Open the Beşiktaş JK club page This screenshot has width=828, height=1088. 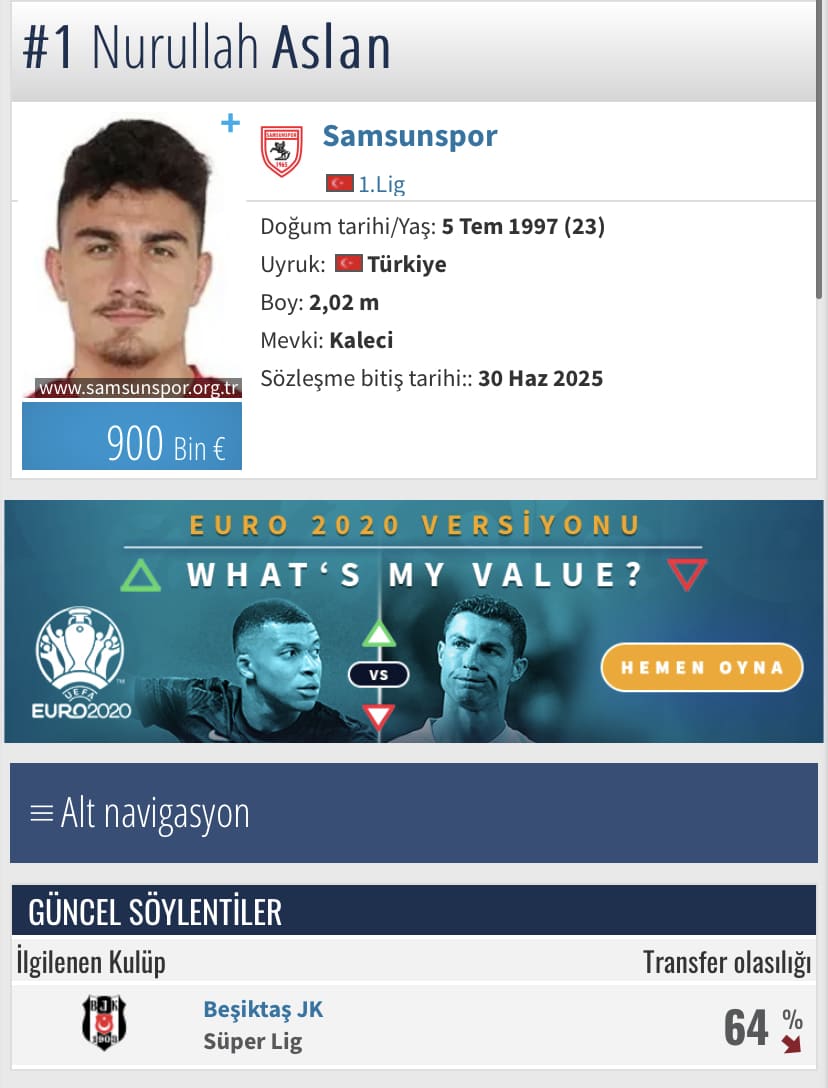[263, 1009]
